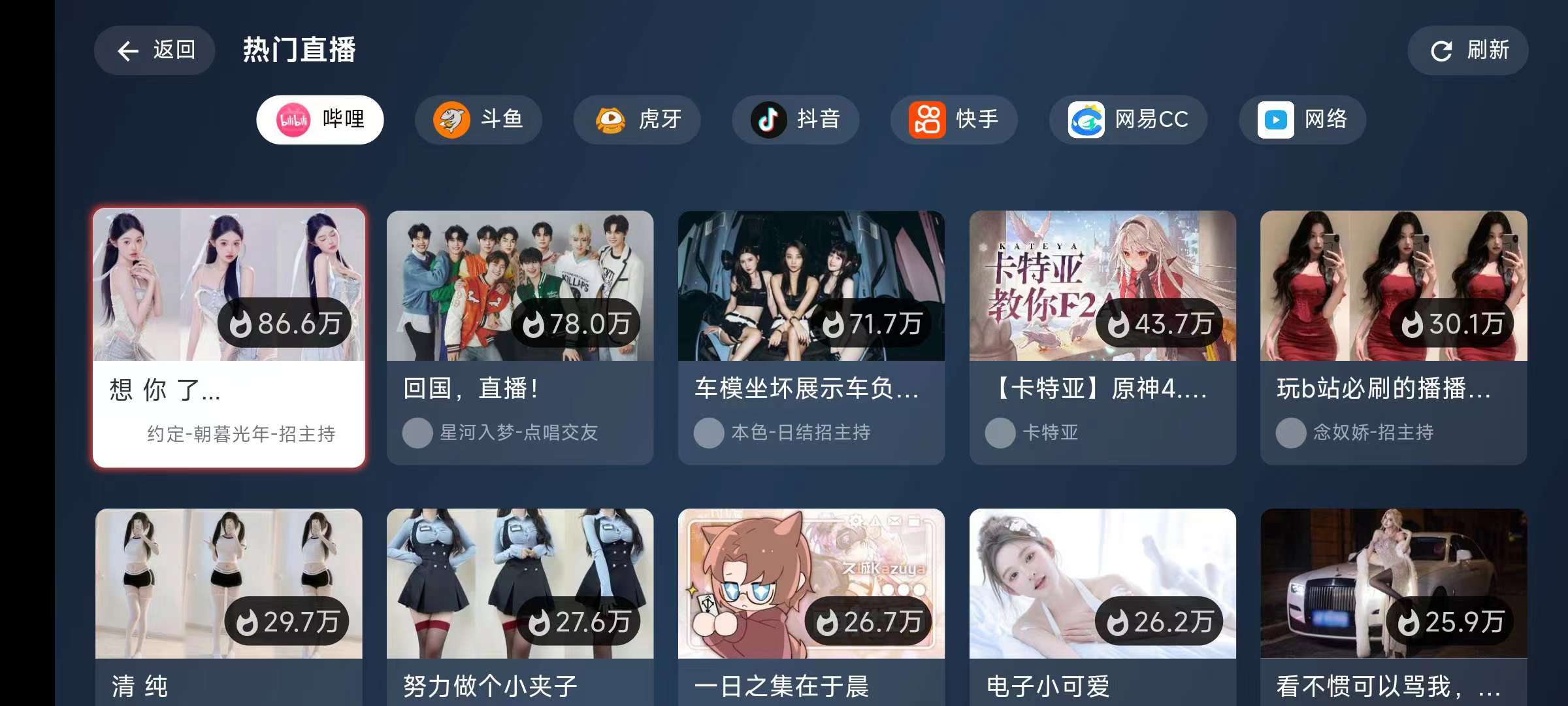Open the 【卡特亚】原神 stream
1568x706 pixels.
(1103, 337)
